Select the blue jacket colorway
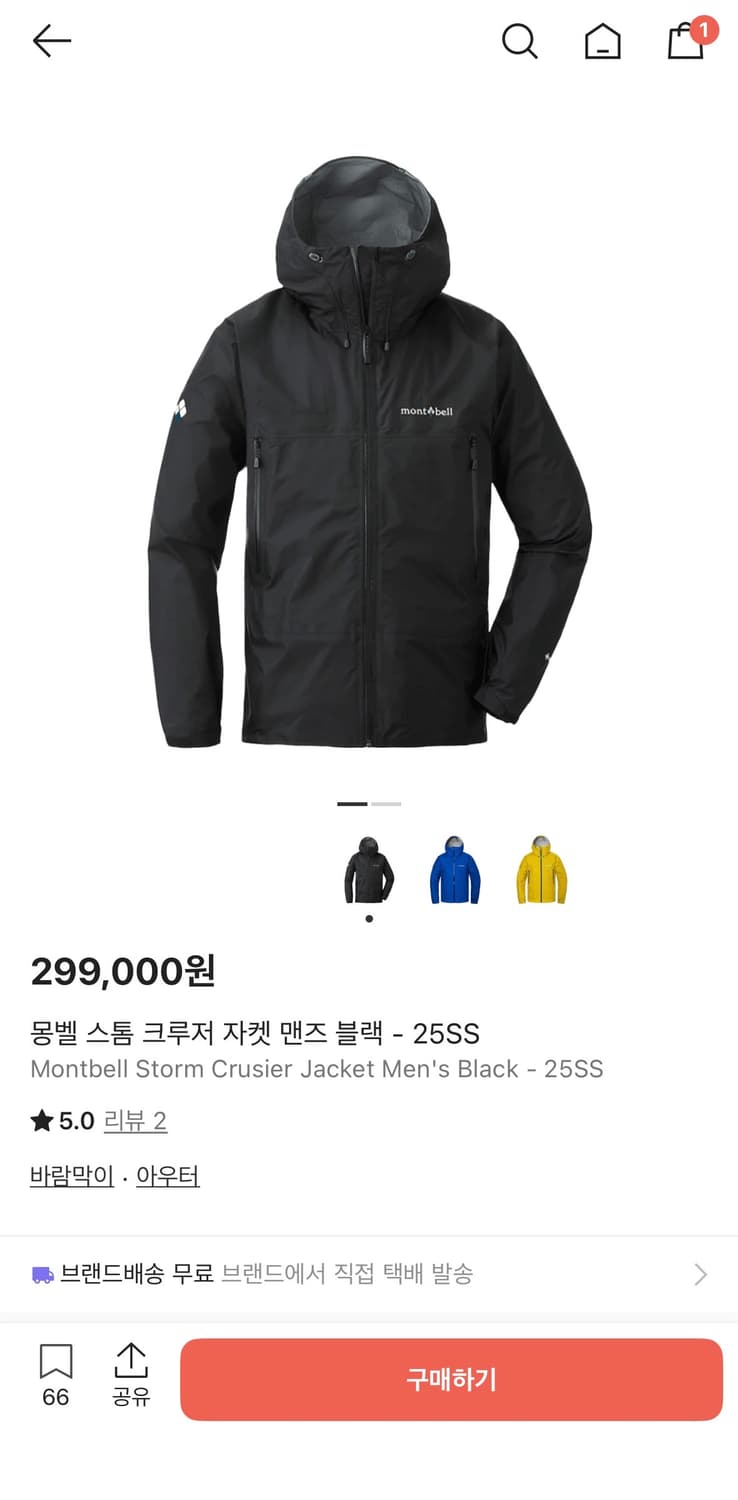The image size is (738, 1500). tap(455, 869)
